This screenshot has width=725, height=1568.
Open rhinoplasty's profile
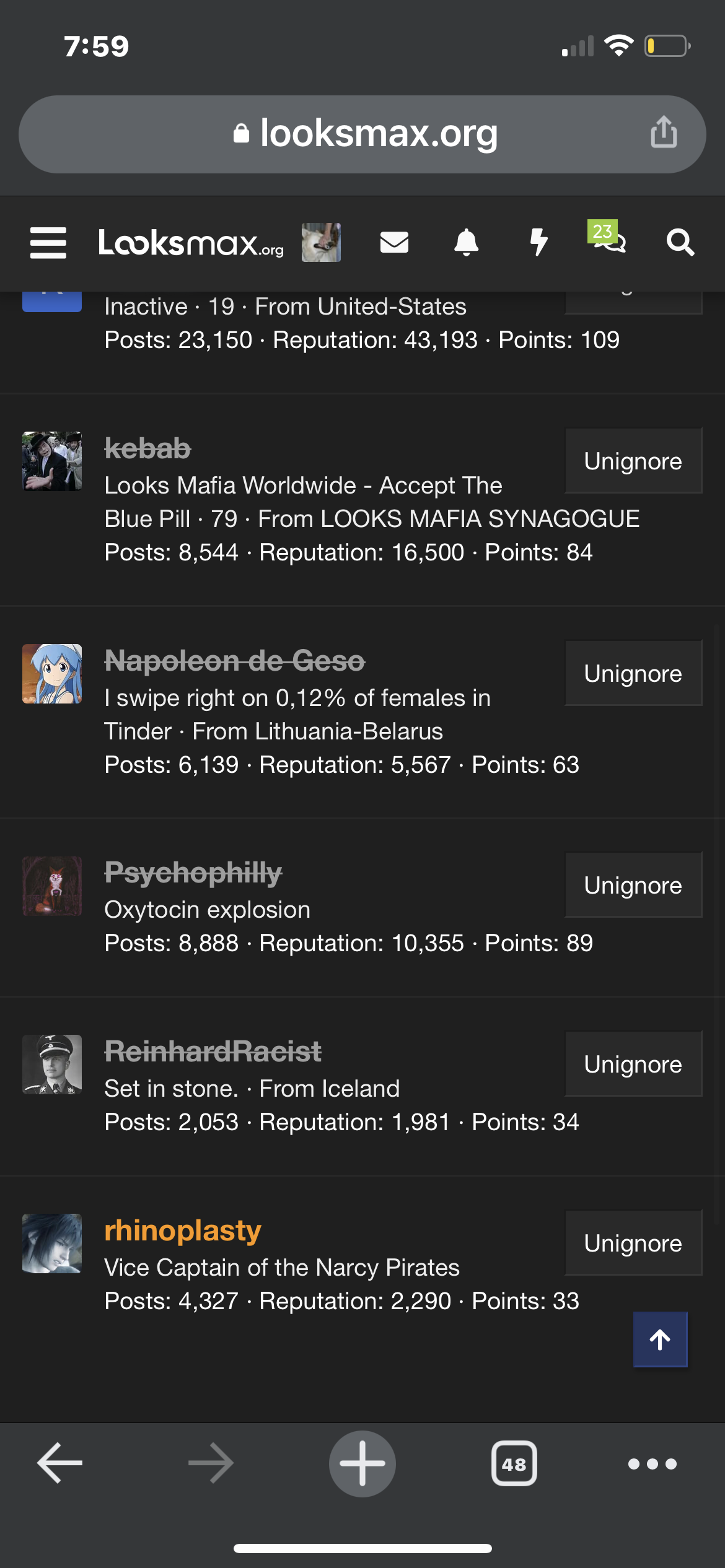(183, 1230)
